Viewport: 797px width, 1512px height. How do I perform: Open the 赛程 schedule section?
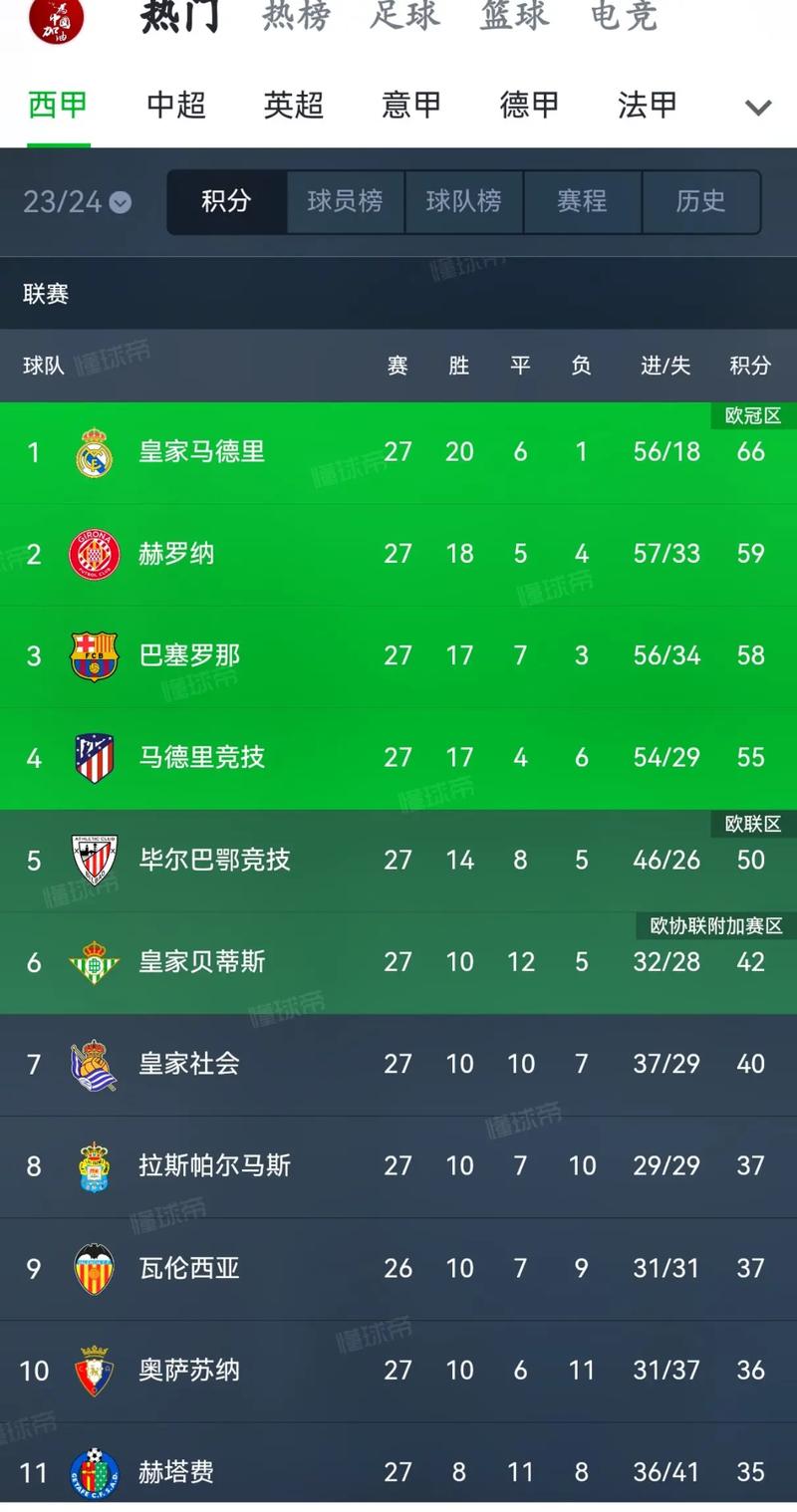582,201
